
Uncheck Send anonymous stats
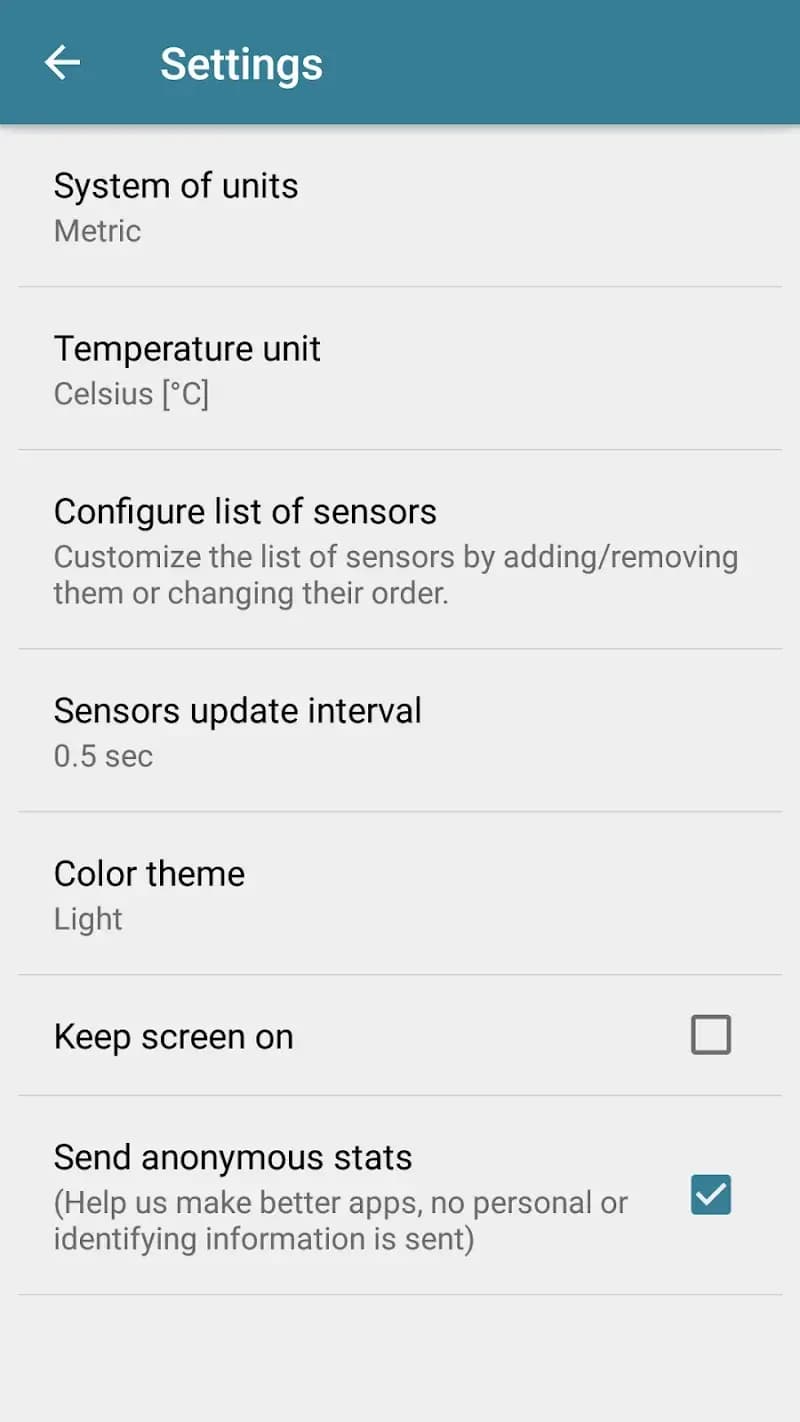(710, 1195)
